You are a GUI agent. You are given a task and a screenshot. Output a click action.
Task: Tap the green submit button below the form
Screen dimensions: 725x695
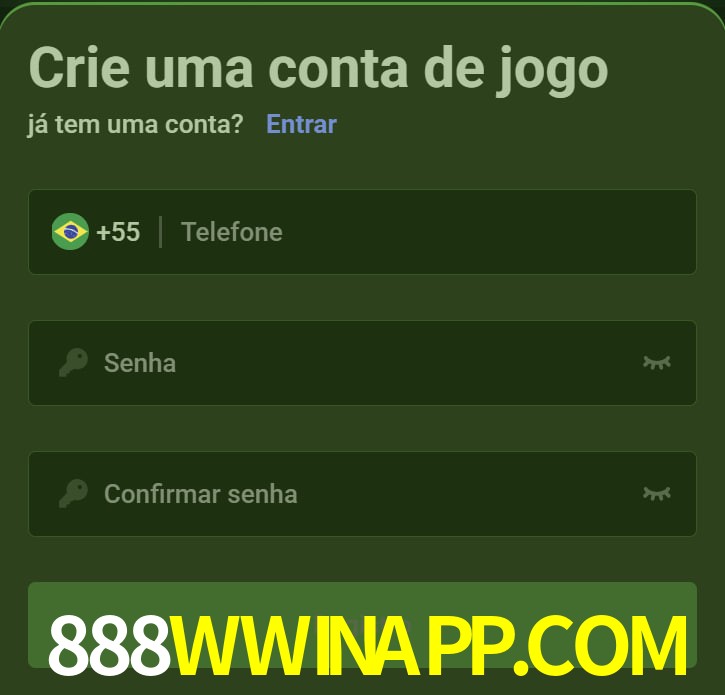point(362,600)
